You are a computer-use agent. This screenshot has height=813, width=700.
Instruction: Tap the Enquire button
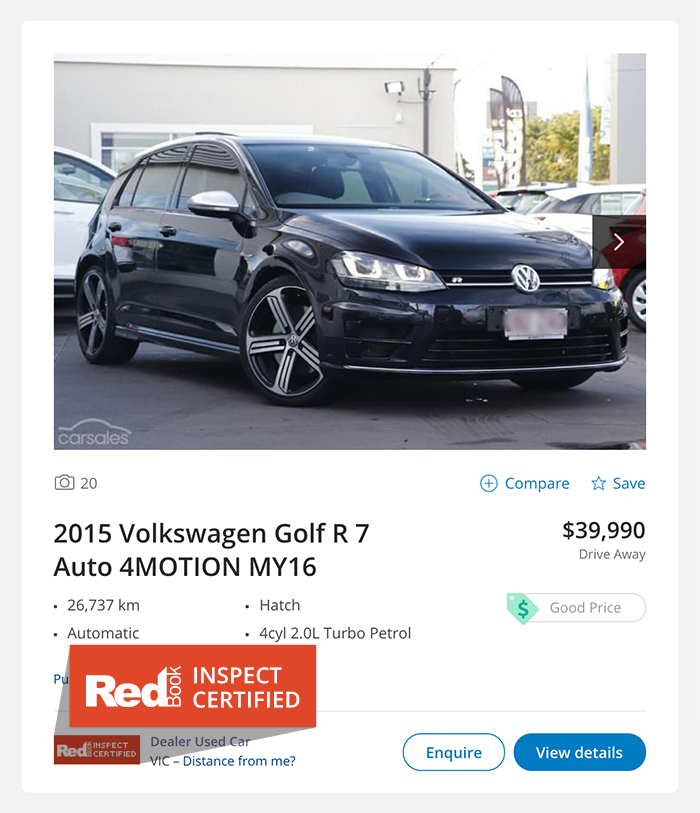tap(453, 752)
